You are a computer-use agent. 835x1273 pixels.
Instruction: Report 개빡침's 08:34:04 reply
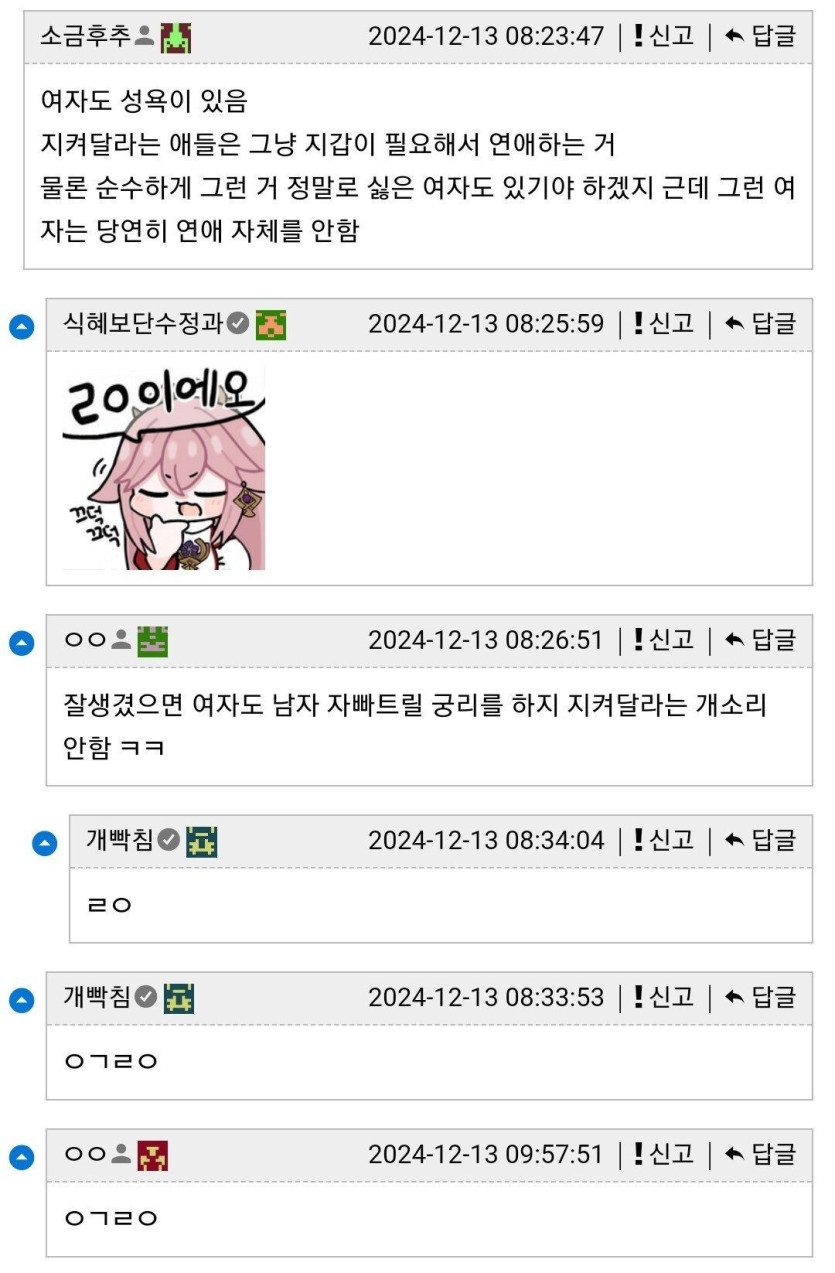pos(664,841)
